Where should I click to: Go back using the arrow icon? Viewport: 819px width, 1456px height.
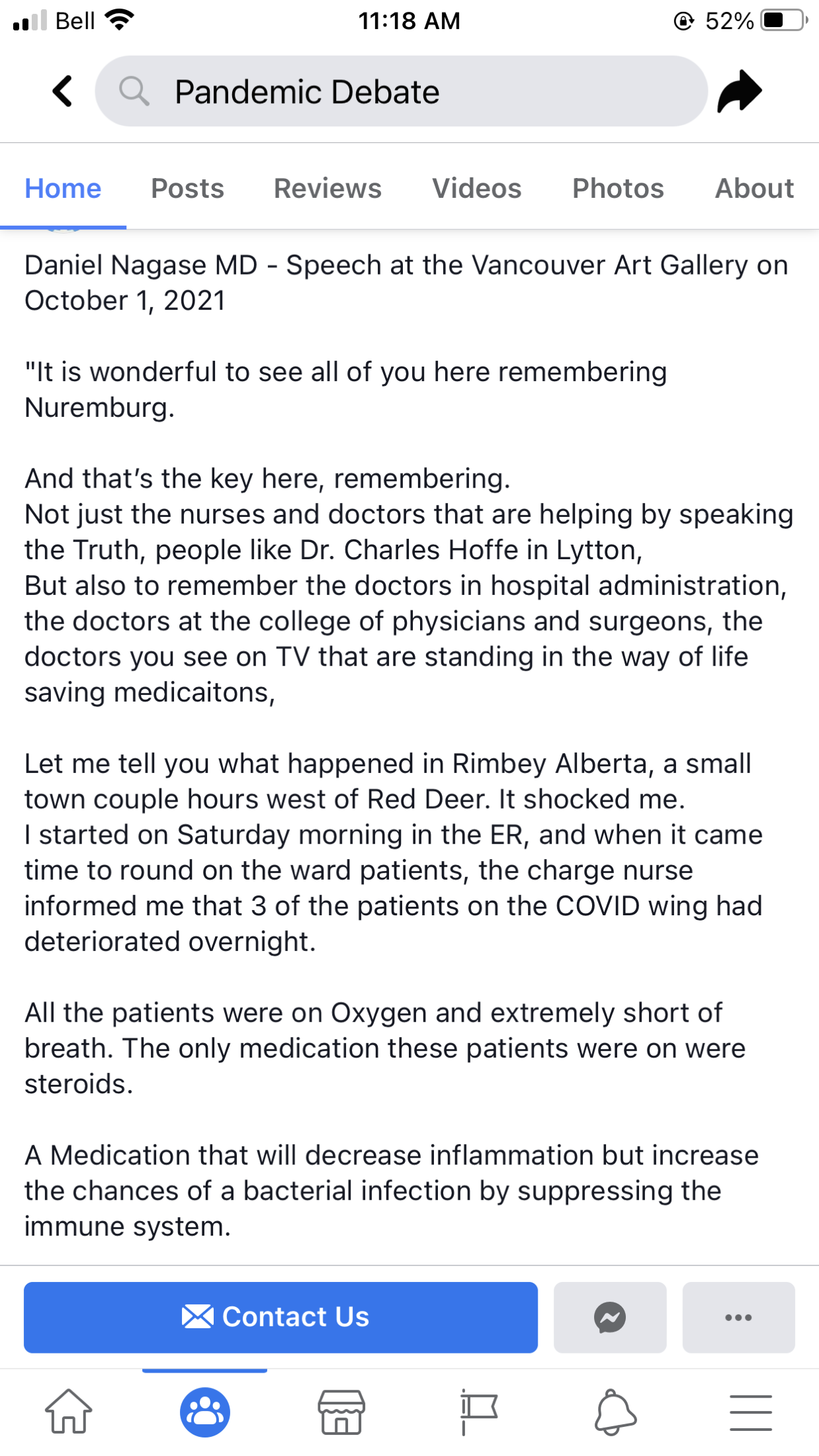(x=62, y=91)
